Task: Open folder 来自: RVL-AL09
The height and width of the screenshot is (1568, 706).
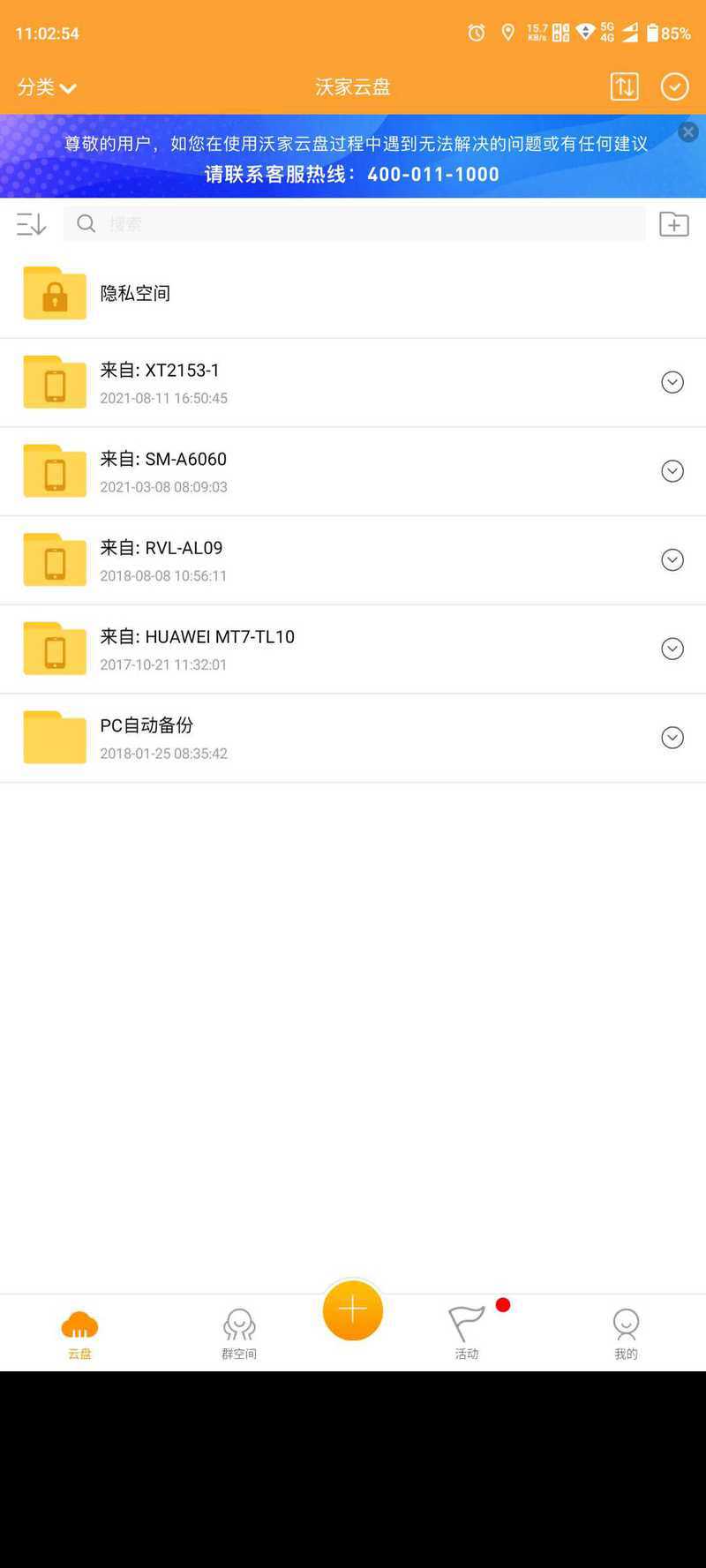Action: (161, 559)
